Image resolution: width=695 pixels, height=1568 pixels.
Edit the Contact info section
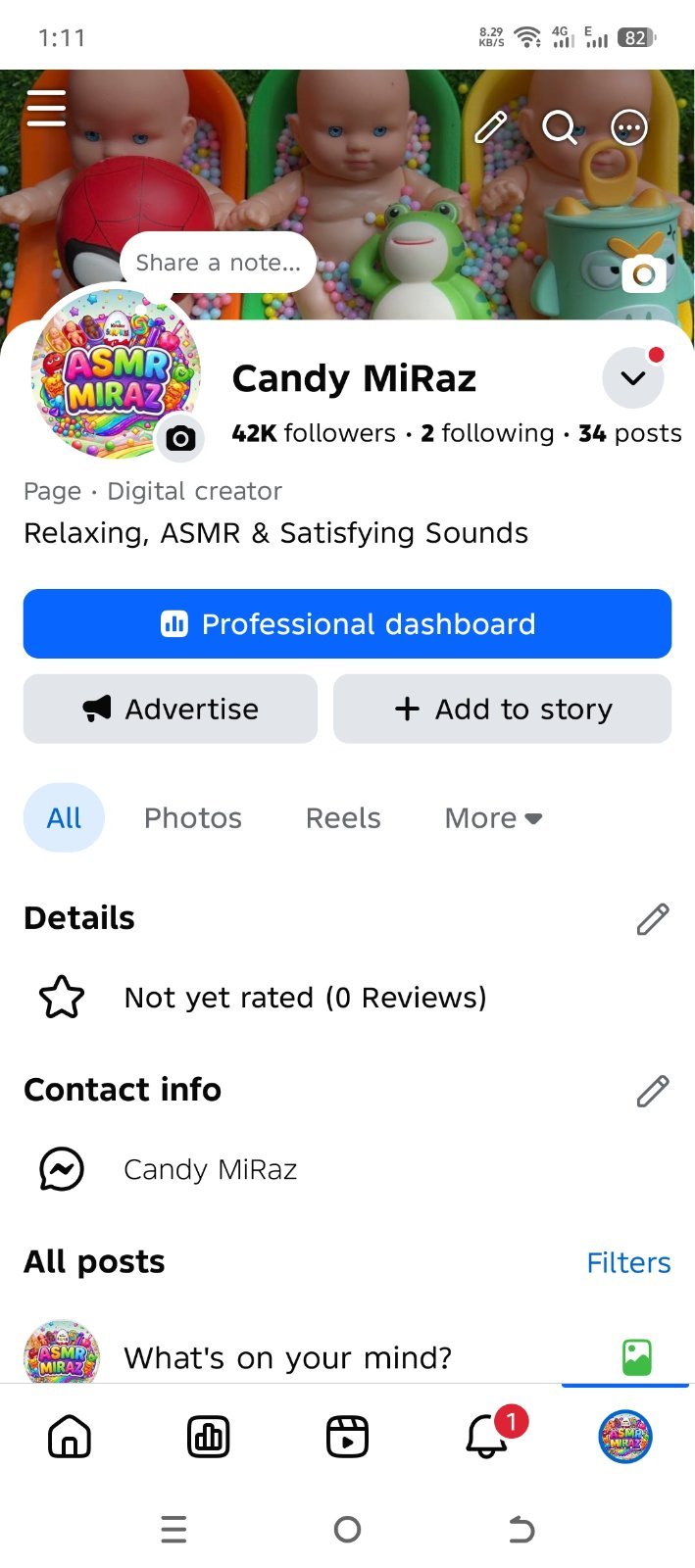(x=653, y=1090)
